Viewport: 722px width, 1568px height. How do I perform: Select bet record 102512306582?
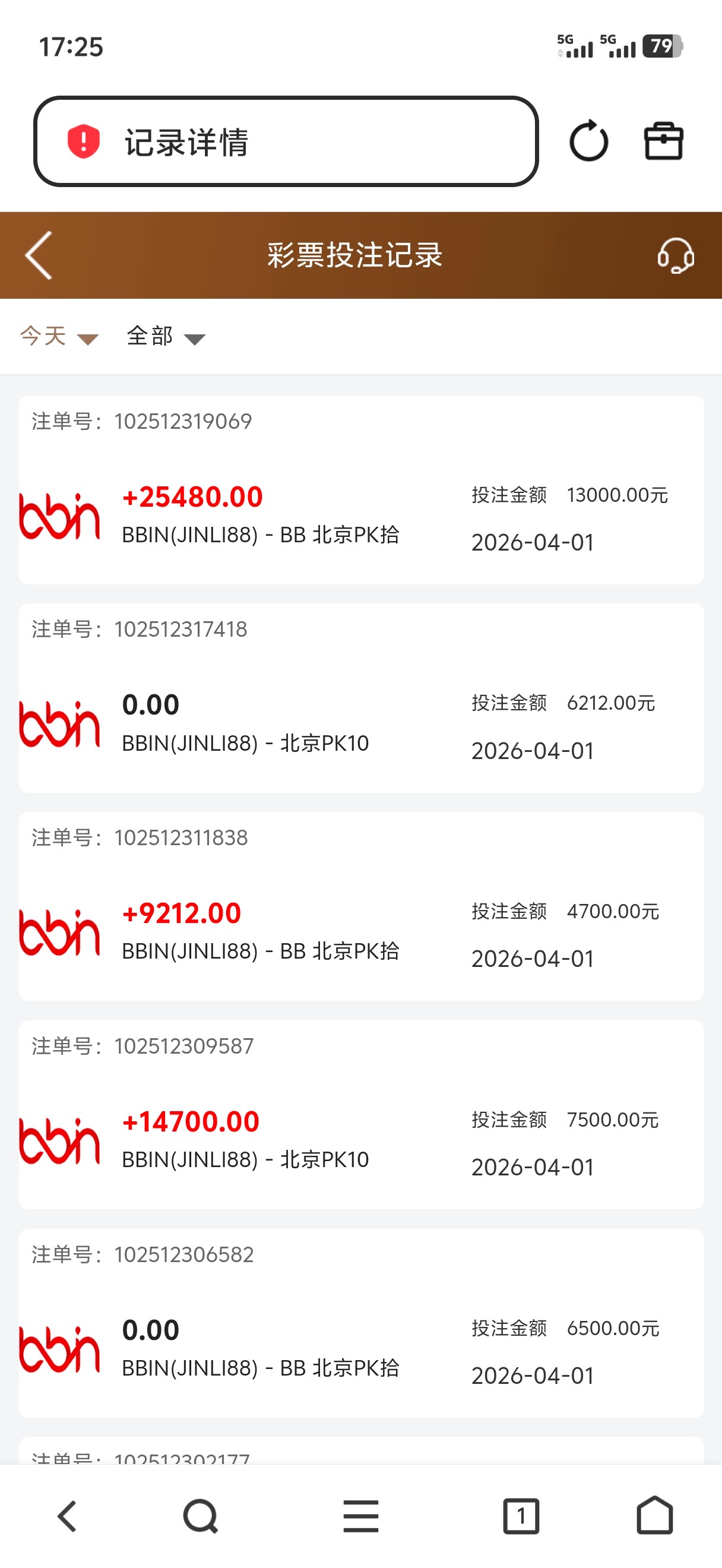point(360,1322)
